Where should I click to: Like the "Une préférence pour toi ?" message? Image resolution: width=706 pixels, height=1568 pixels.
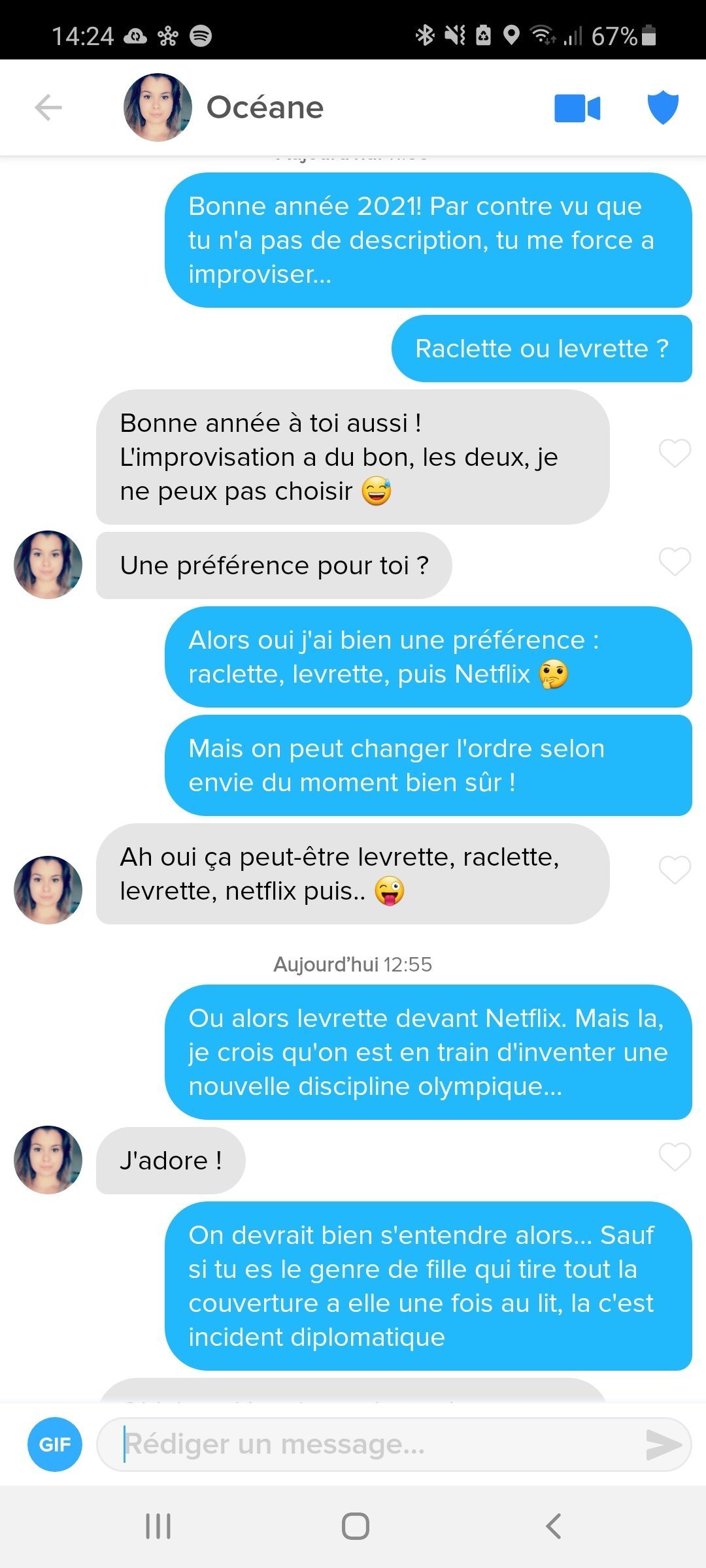point(674,562)
